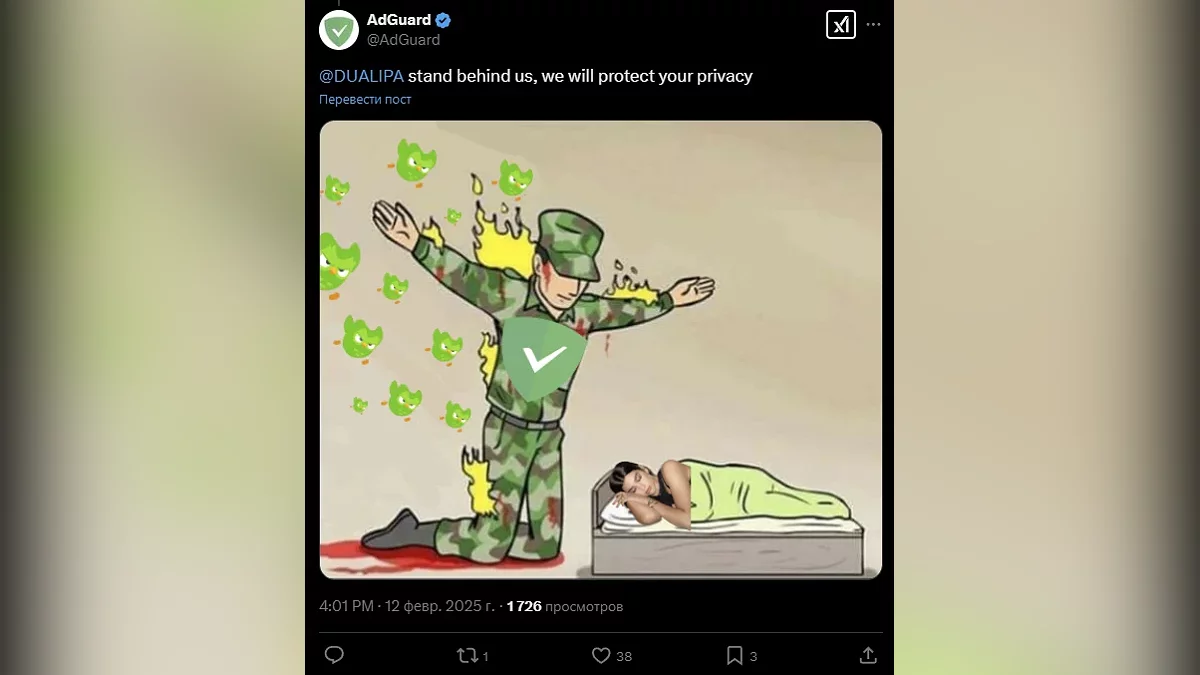Like the AdGuard post

point(601,655)
